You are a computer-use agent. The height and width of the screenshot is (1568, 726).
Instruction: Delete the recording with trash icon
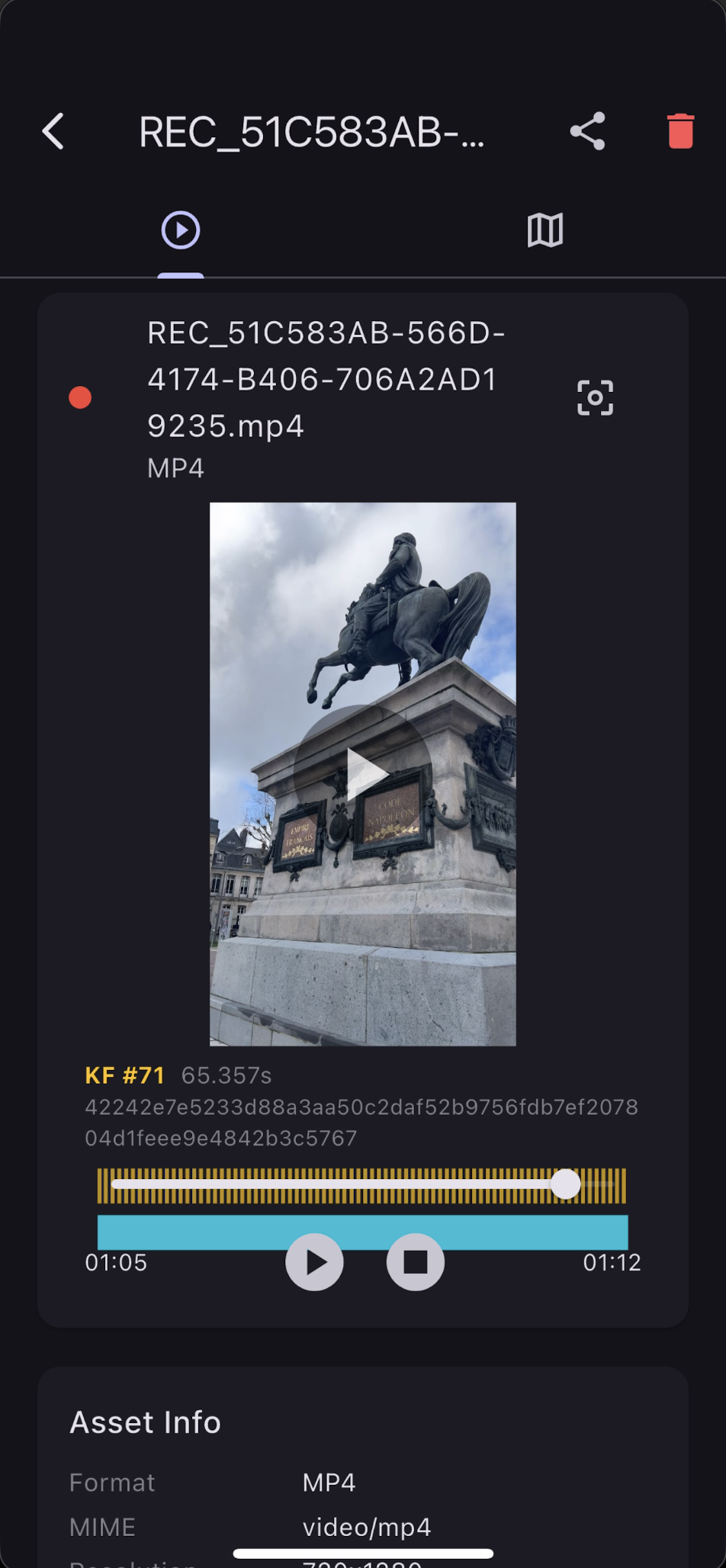(x=680, y=131)
